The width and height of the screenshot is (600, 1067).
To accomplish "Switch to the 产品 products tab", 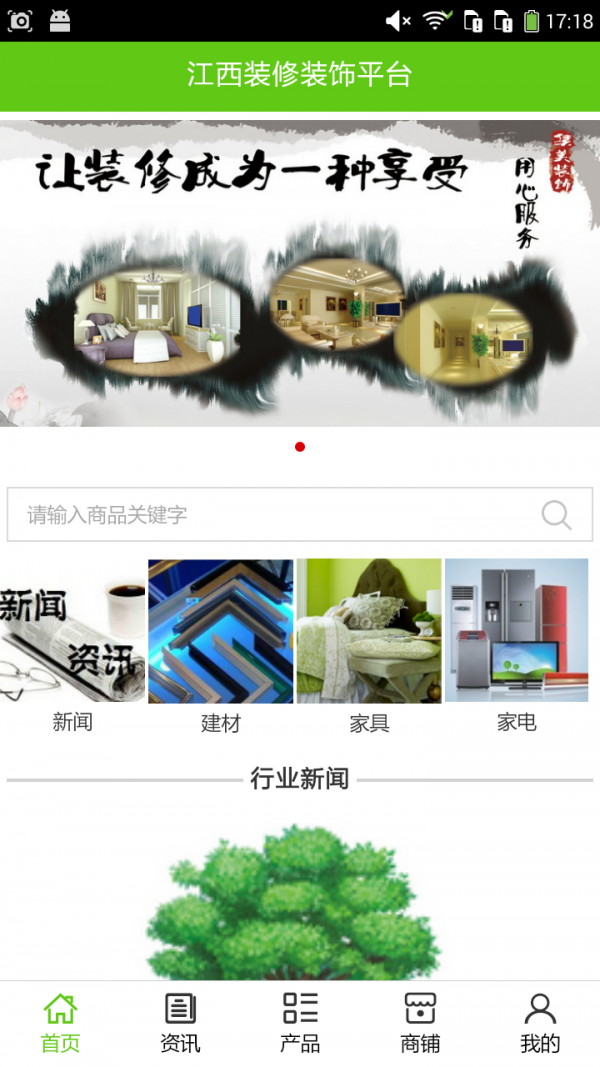I will point(300,1023).
